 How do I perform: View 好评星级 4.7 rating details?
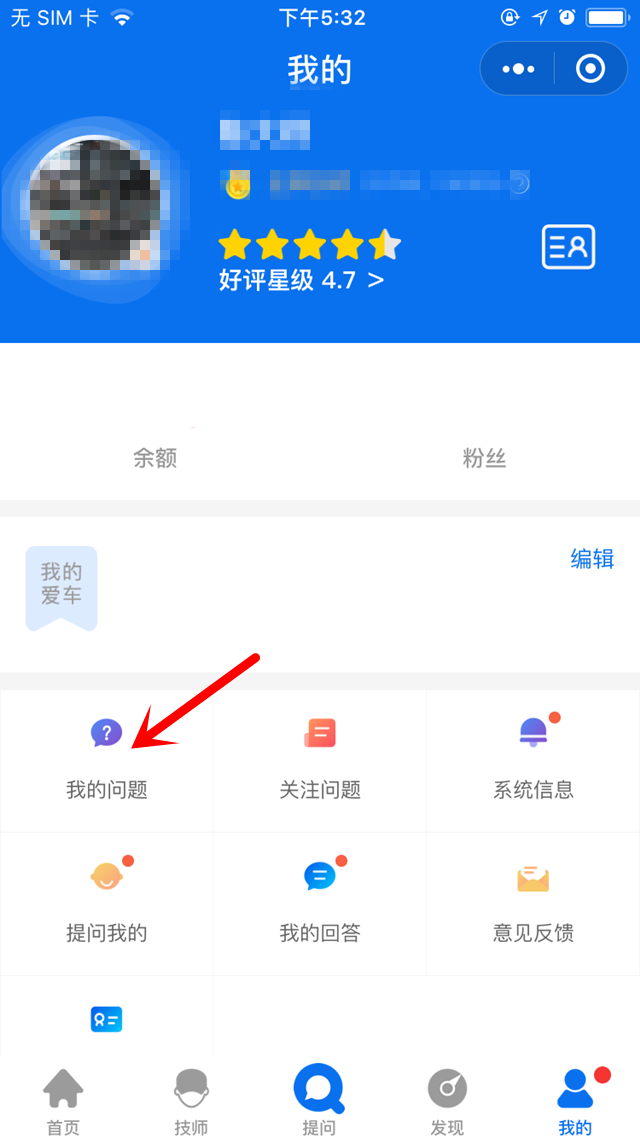[x=301, y=280]
